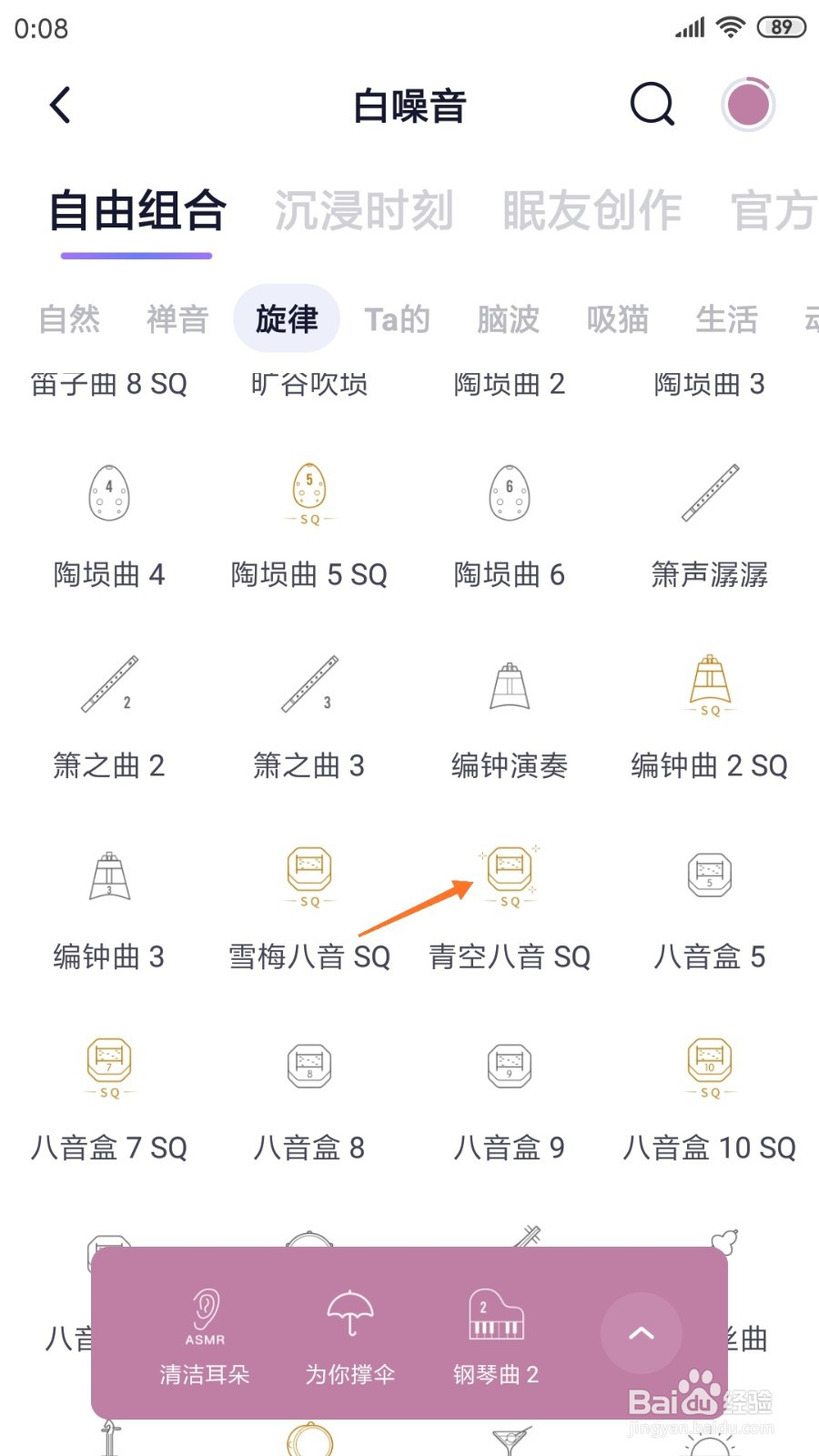
Task: Switch to the 眠友创作 tab
Action: tap(591, 211)
